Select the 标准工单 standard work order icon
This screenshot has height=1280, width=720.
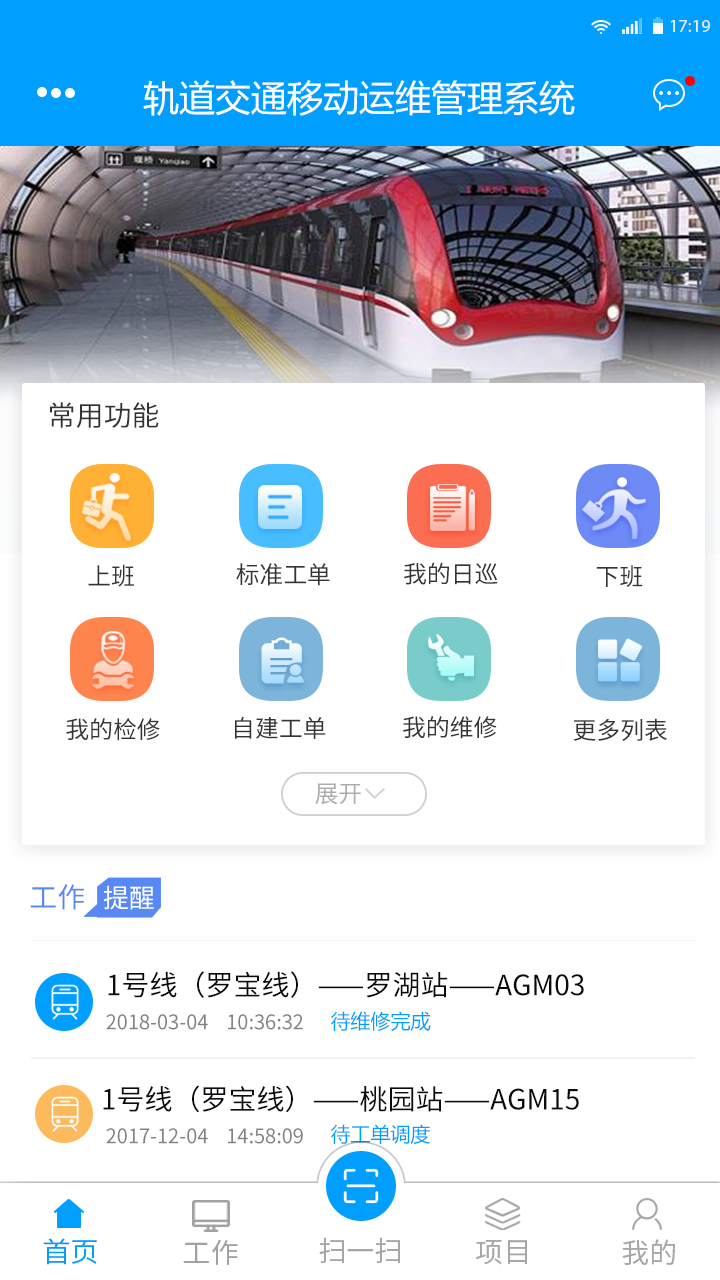pos(280,506)
